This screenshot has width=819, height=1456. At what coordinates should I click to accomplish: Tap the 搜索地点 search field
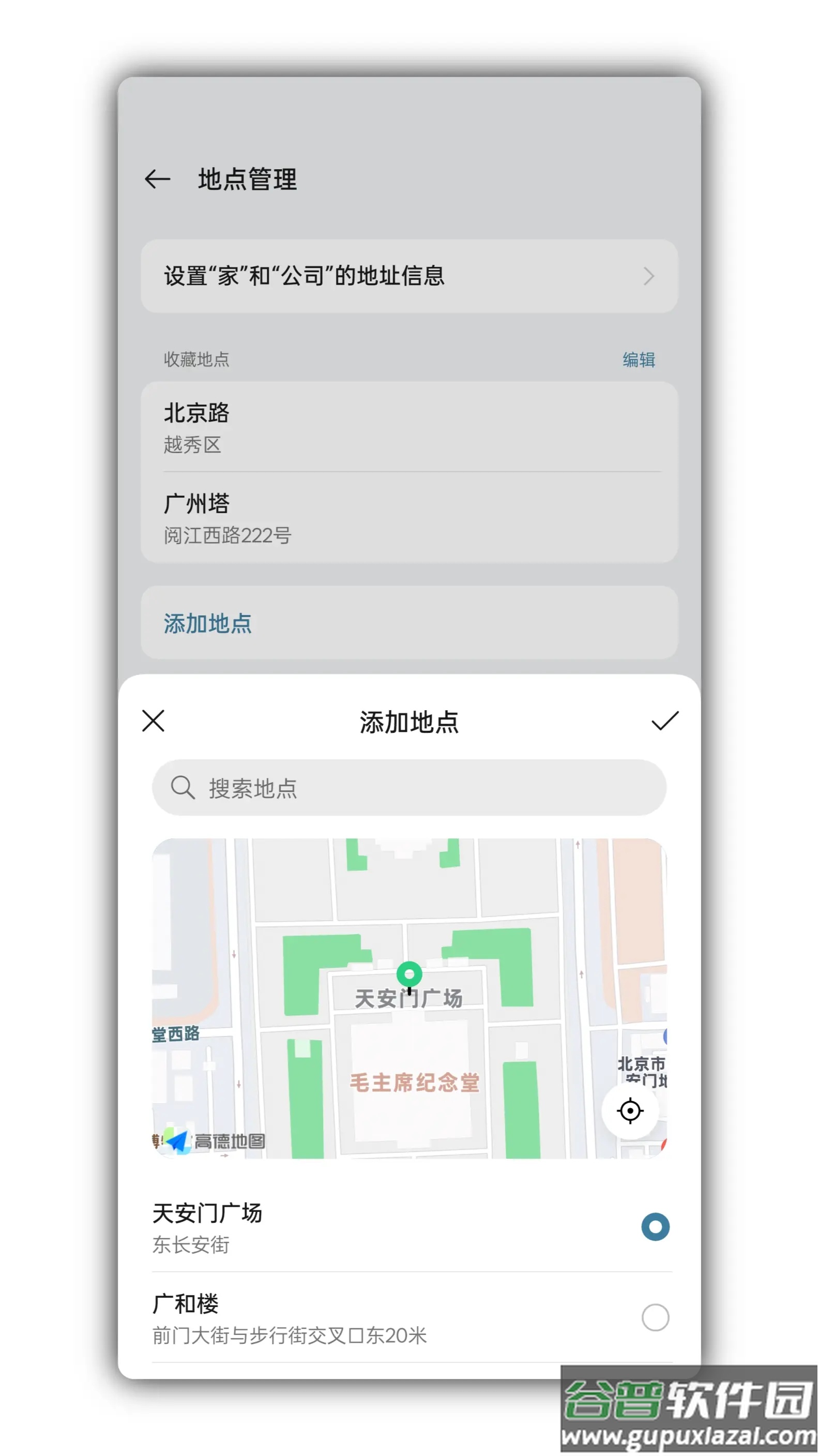[409, 787]
